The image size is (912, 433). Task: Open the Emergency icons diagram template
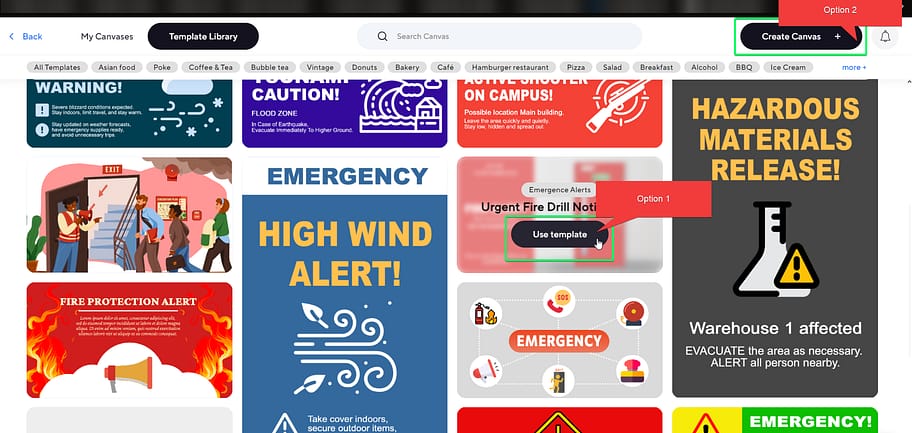coord(559,340)
